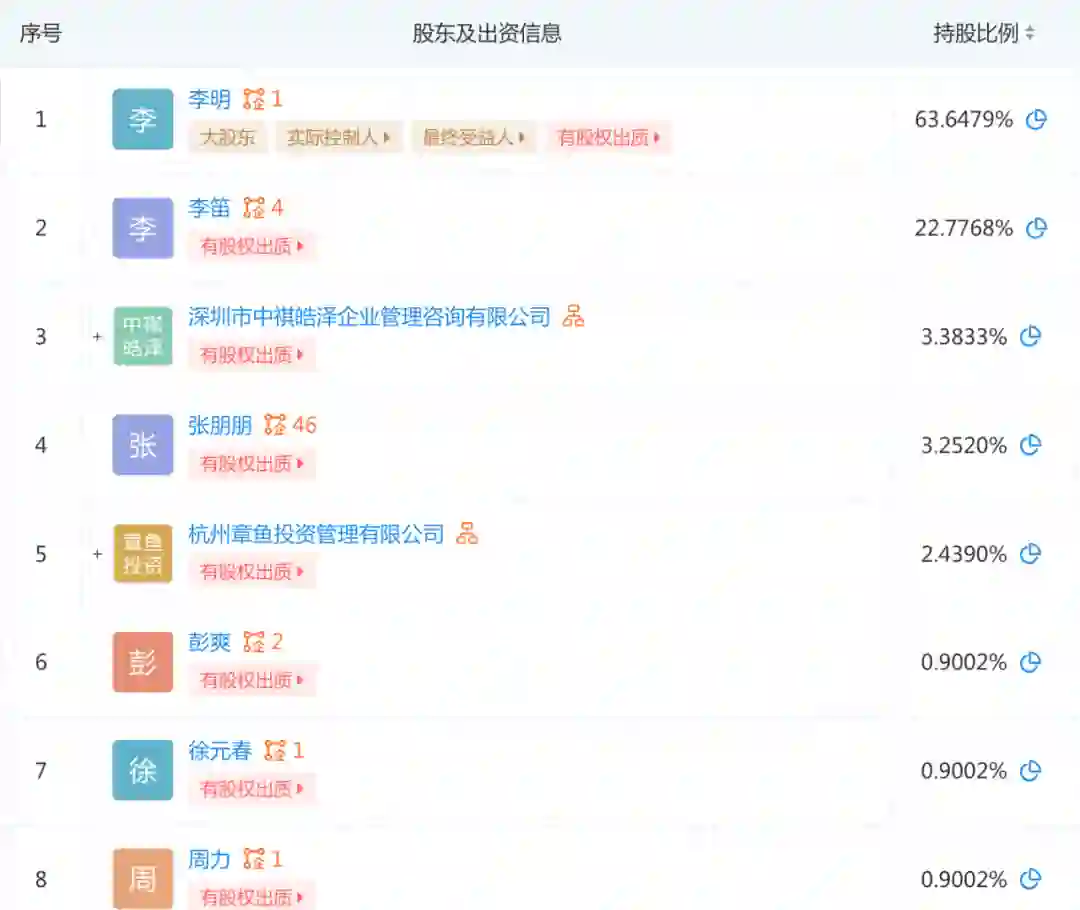This screenshot has width=1080, height=910.
Task: Expand the row for 杭州章鱼投资 shareholder
Action: click(x=97, y=554)
